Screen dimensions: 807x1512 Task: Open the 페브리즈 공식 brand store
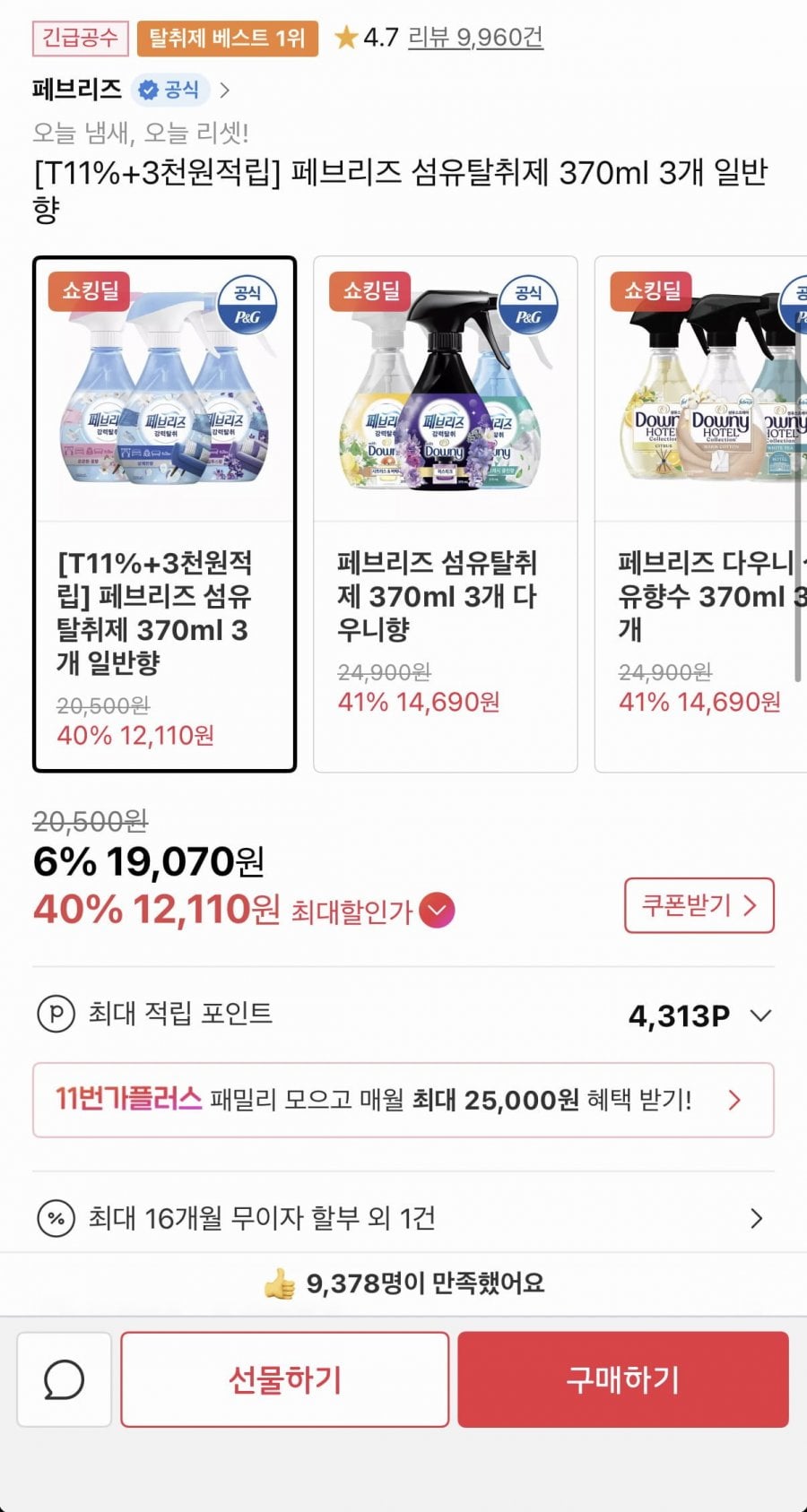[x=131, y=90]
